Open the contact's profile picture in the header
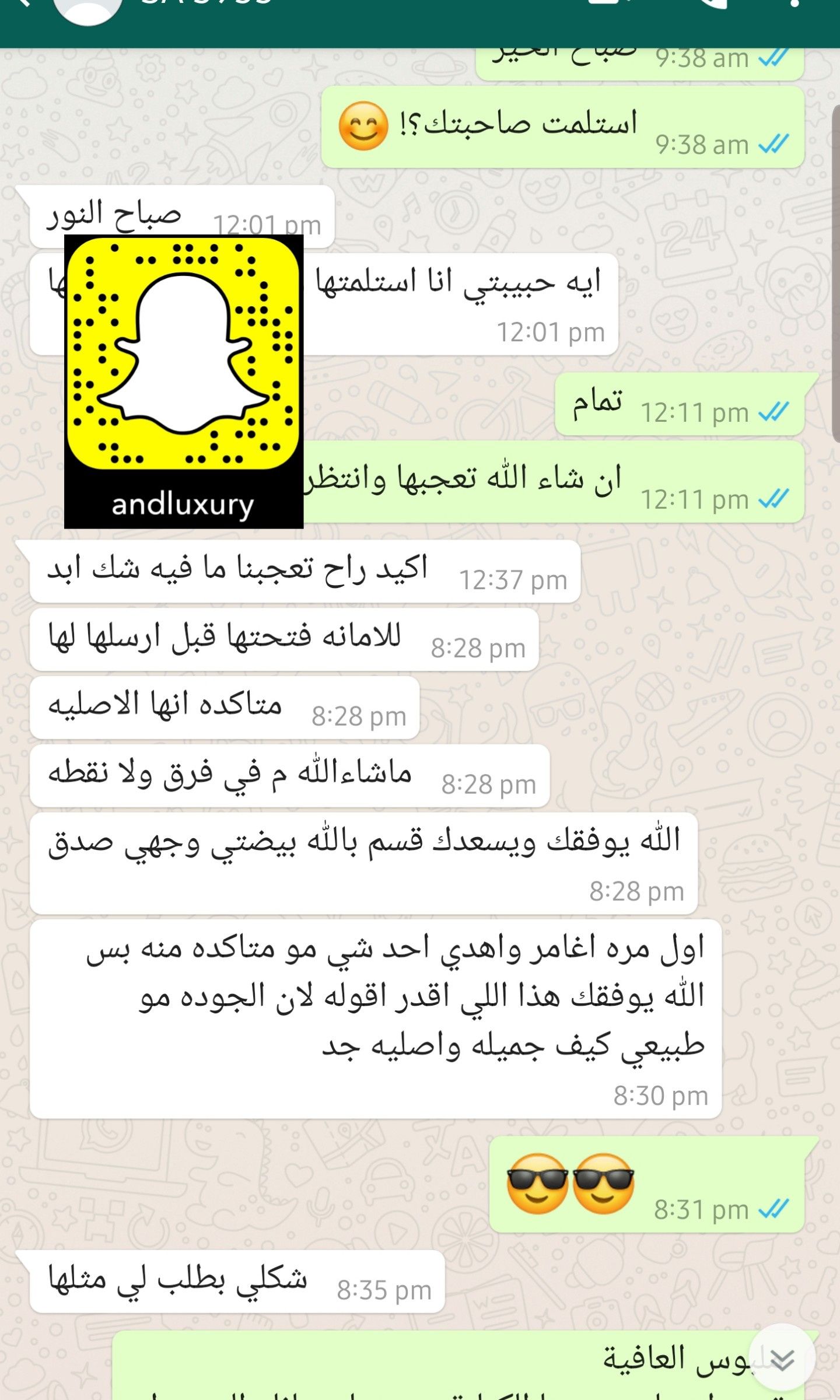The height and width of the screenshot is (1400, 840). 87,7
